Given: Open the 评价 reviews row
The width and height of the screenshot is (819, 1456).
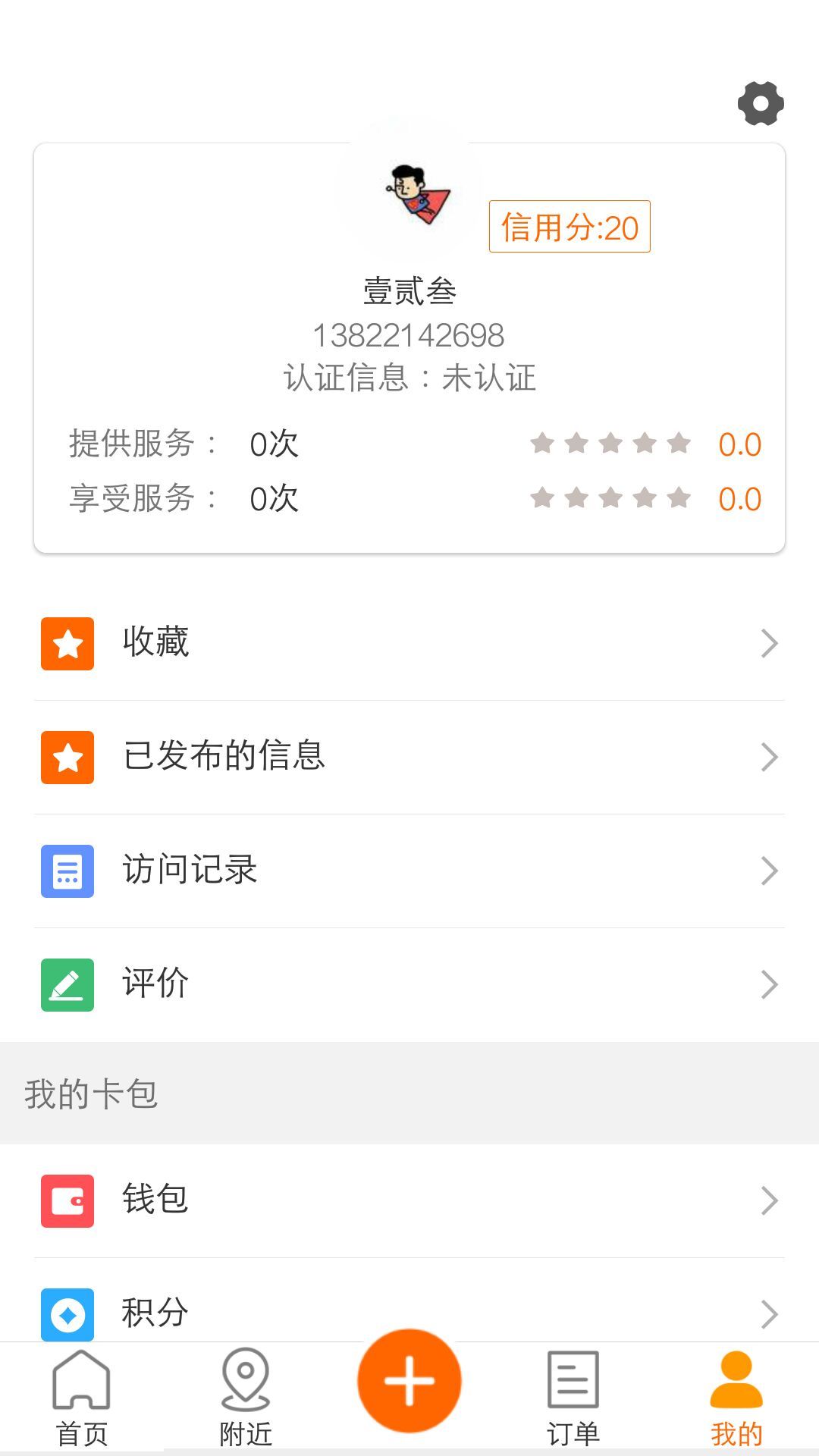Looking at the screenshot, I should coord(409,984).
